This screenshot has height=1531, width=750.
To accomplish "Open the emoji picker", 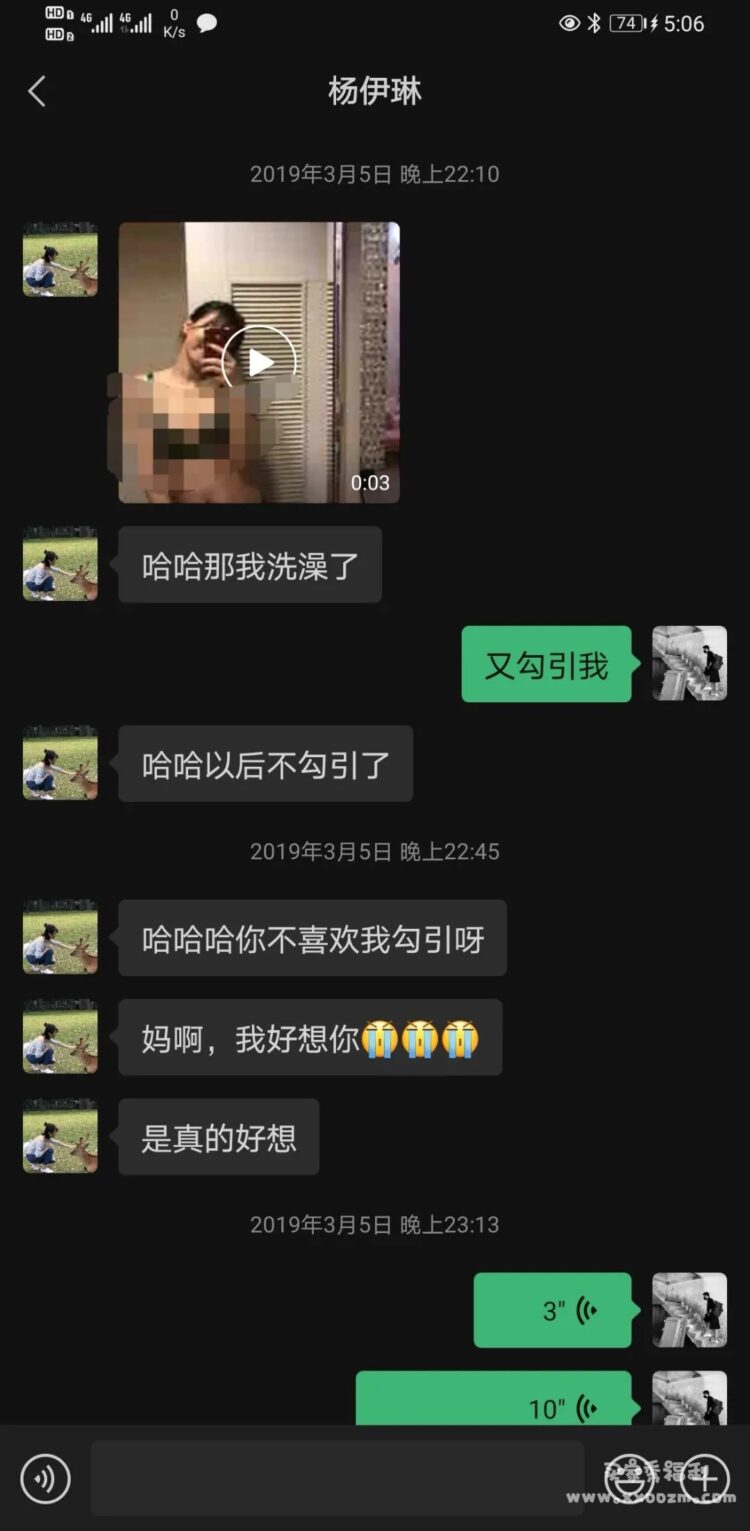I will 631,1478.
